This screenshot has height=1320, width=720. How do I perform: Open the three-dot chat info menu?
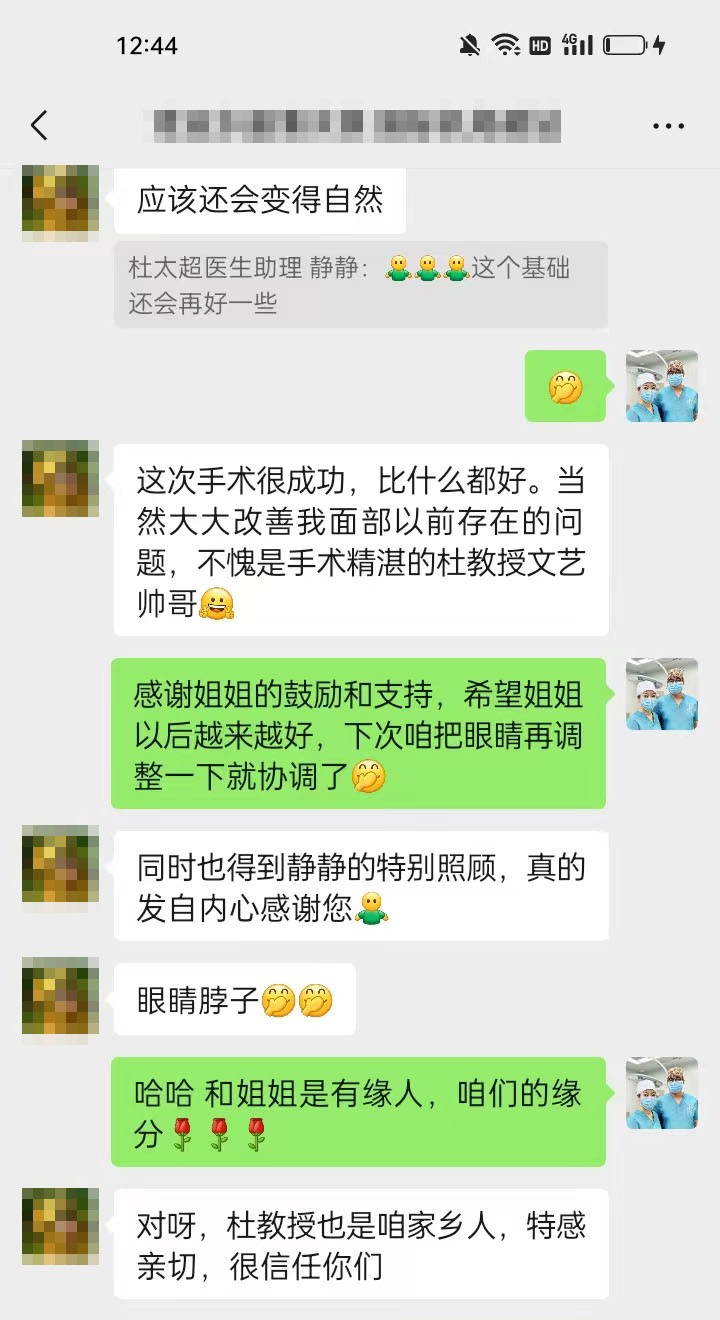click(668, 126)
